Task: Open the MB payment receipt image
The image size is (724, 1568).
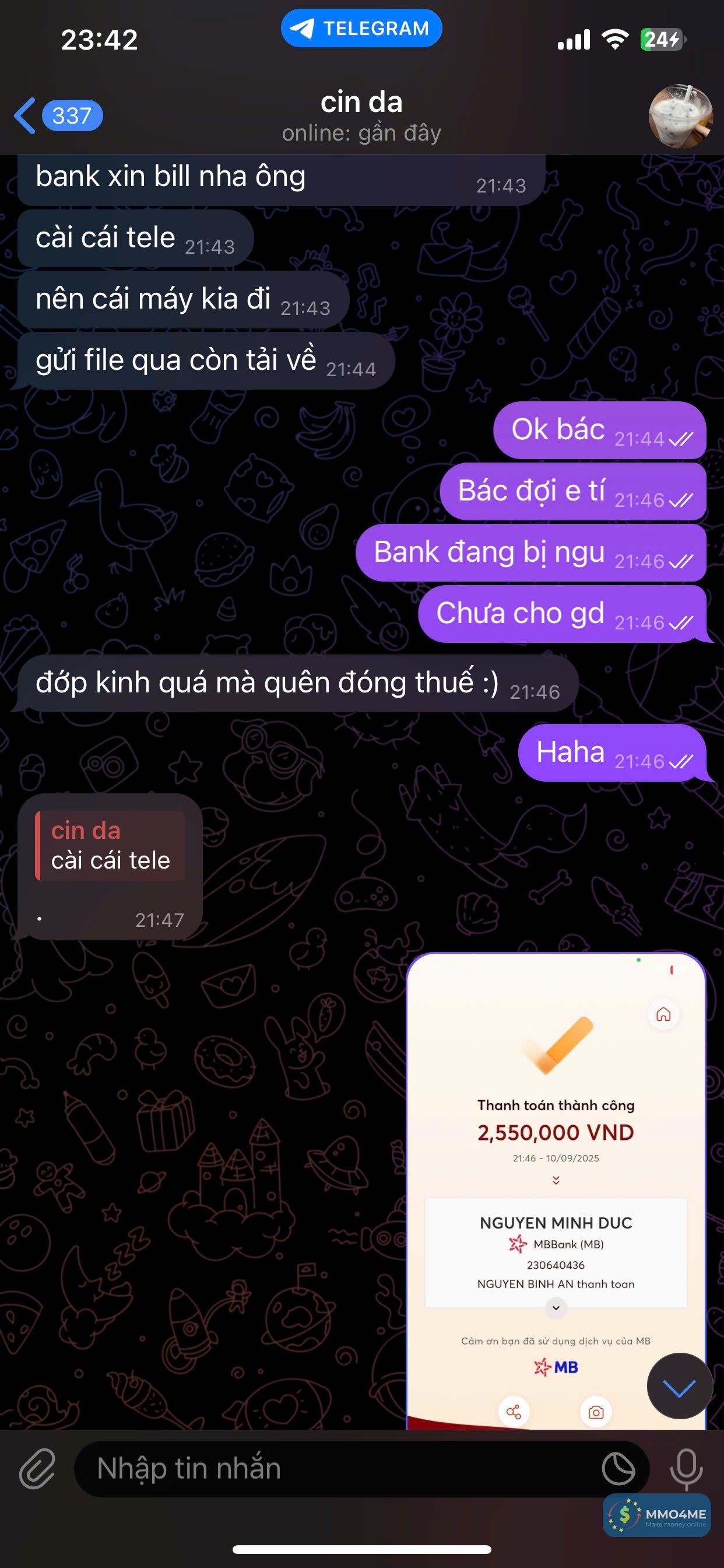Action: click(555, 1187)
